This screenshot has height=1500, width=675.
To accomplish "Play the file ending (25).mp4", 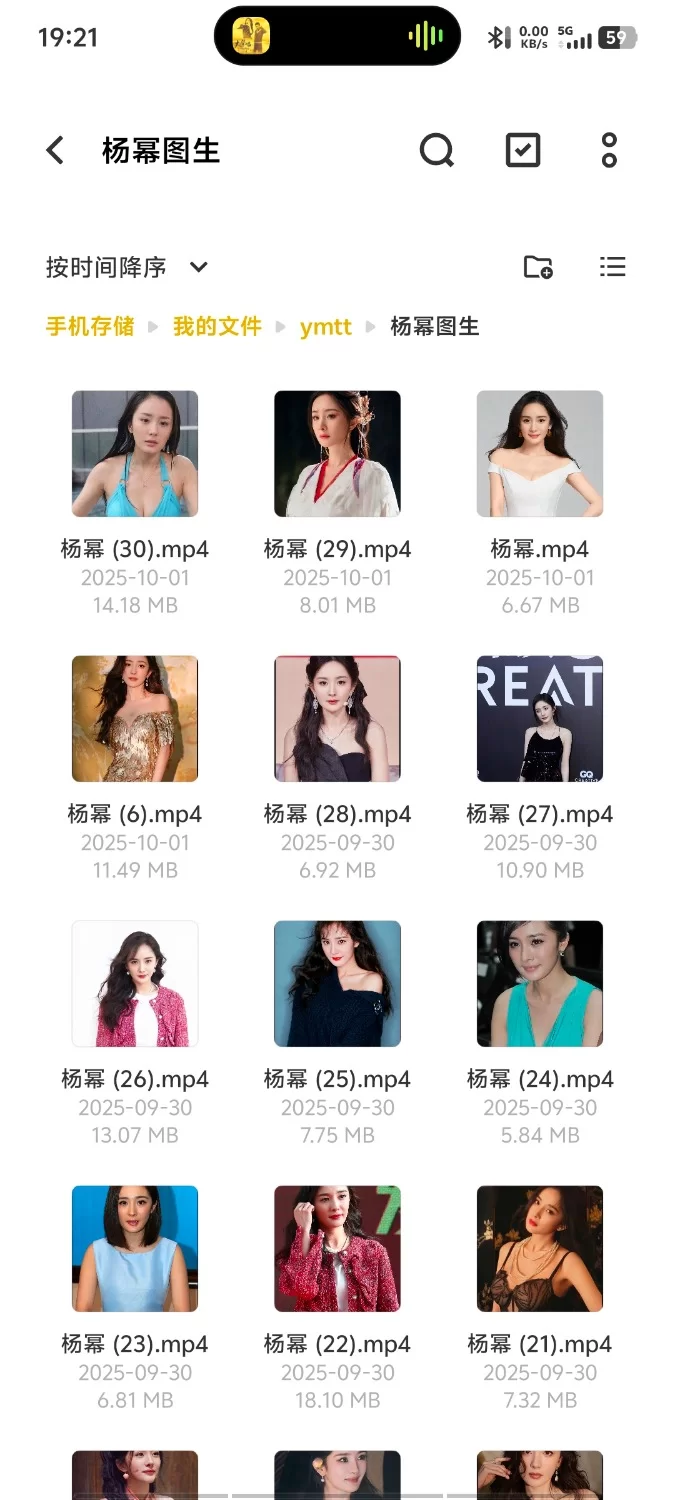I will coord(337,984).
